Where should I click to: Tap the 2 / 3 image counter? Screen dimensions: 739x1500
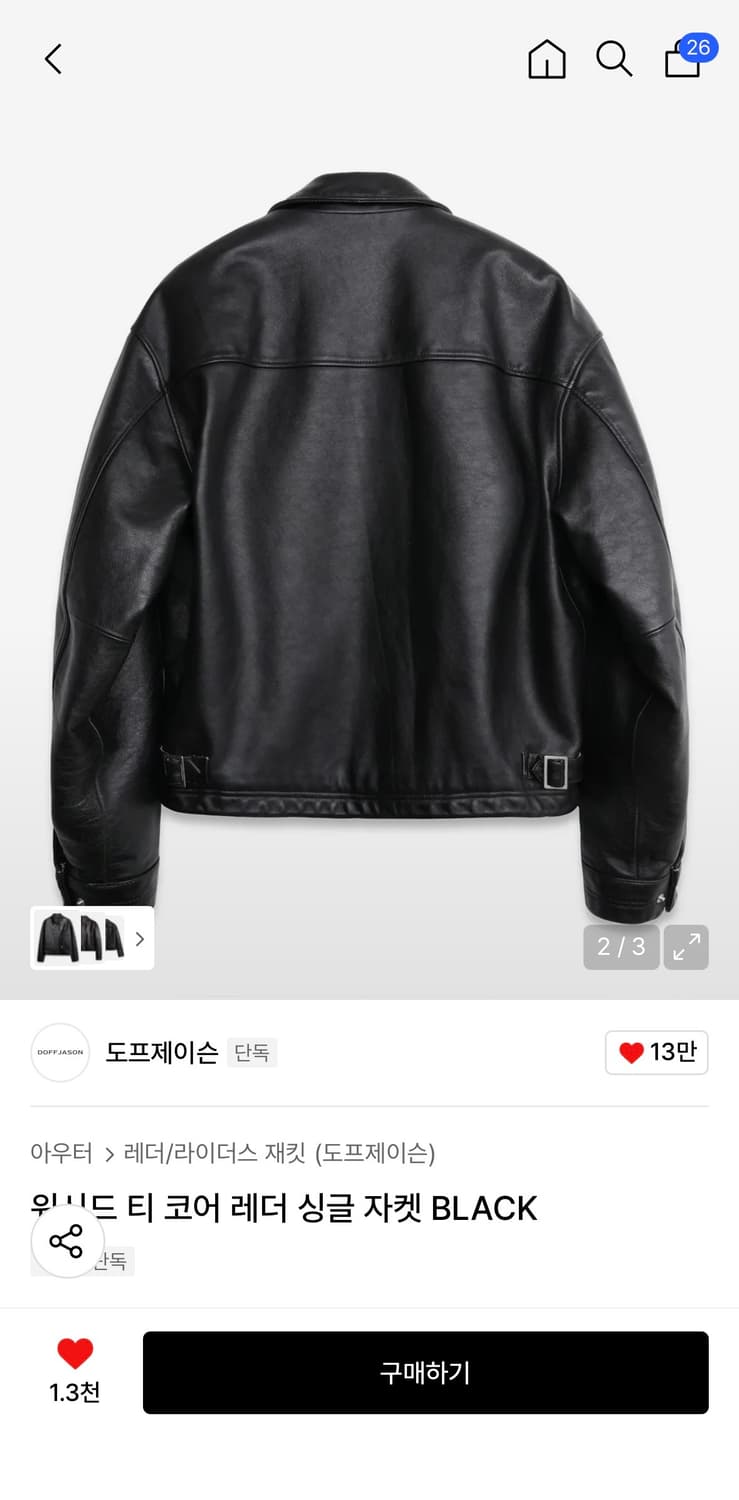620,947
